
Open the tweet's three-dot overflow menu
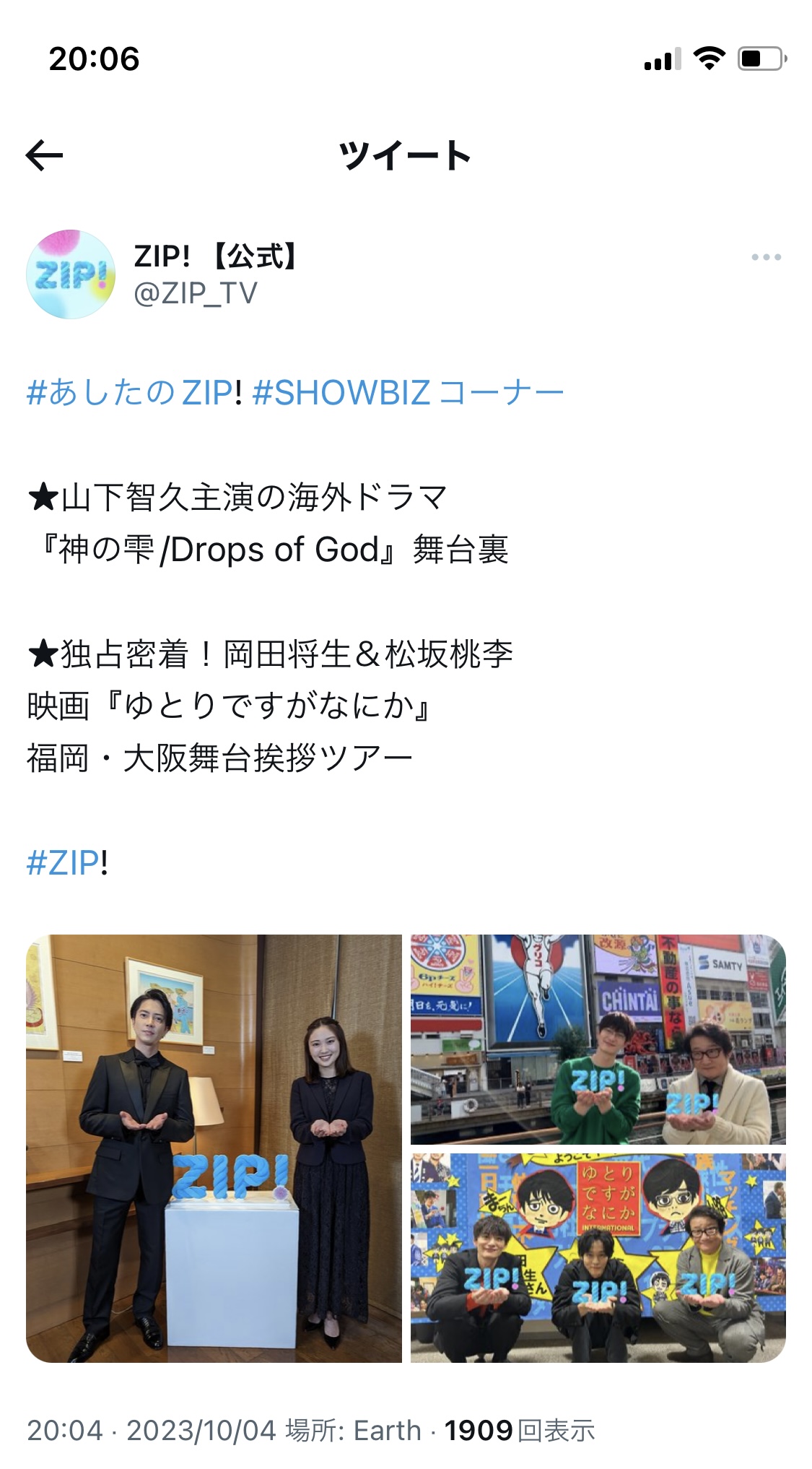click(x=766, y=257)
